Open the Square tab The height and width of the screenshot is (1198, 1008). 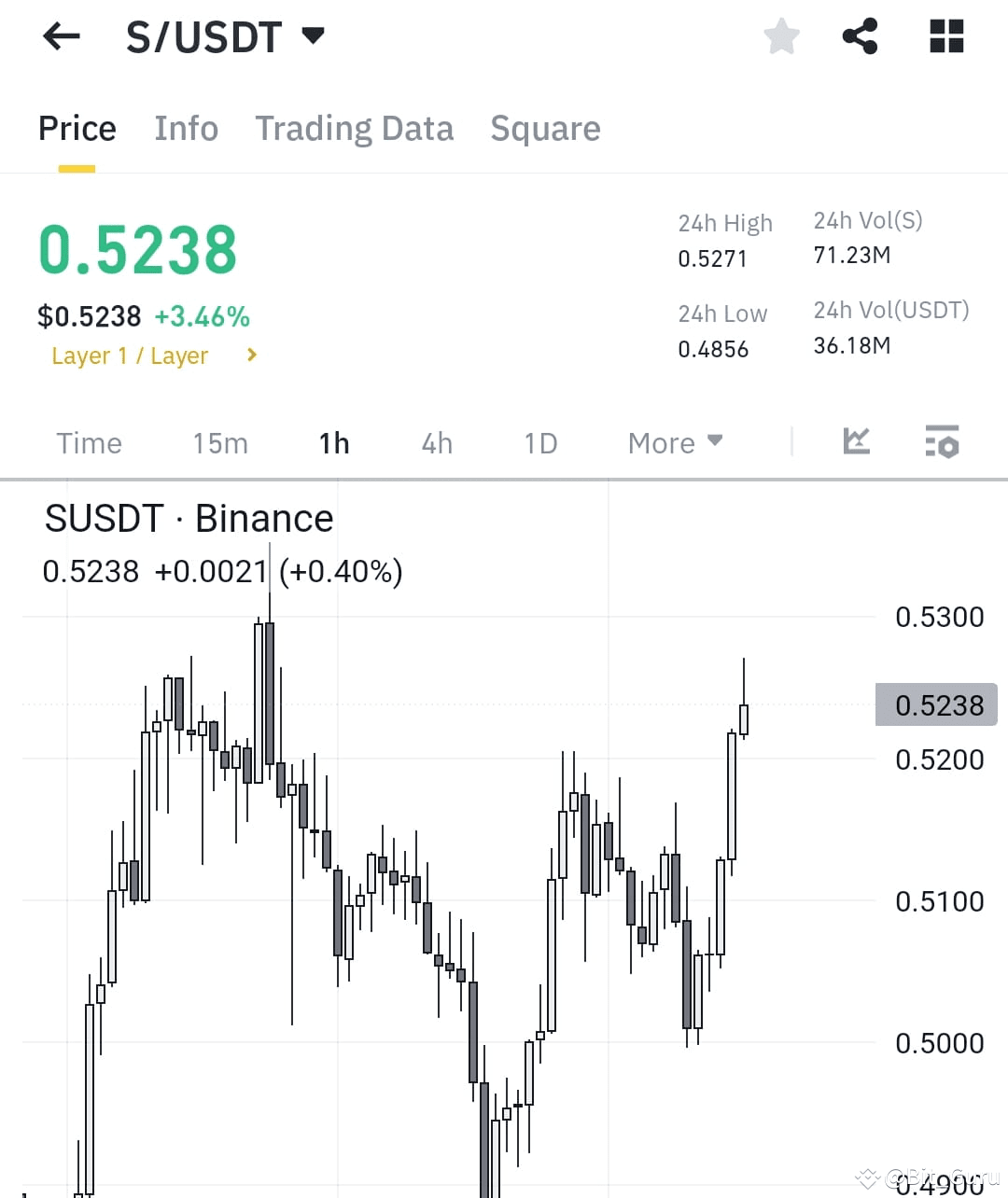(545, 129)
